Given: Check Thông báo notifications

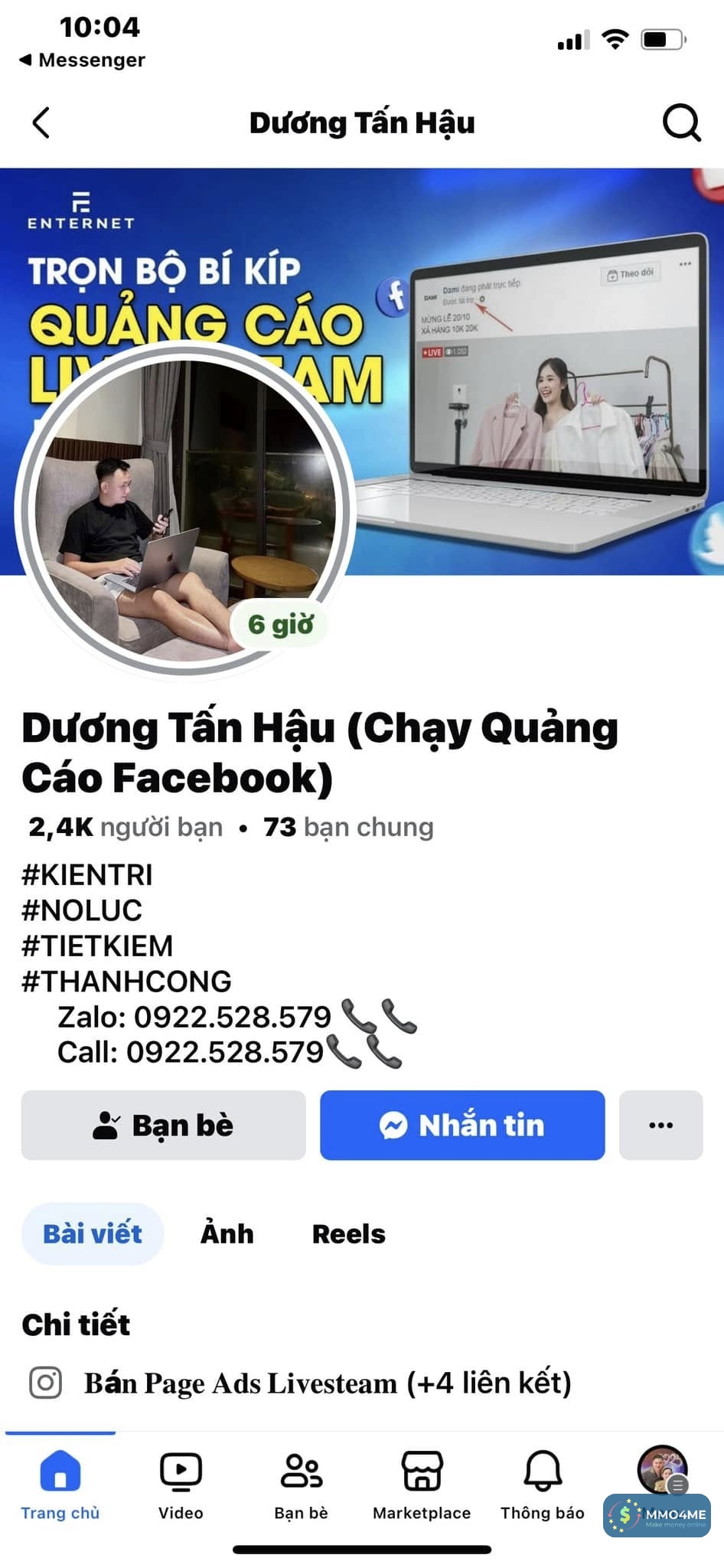Looking at the screenshot, I should [543, 1484].
